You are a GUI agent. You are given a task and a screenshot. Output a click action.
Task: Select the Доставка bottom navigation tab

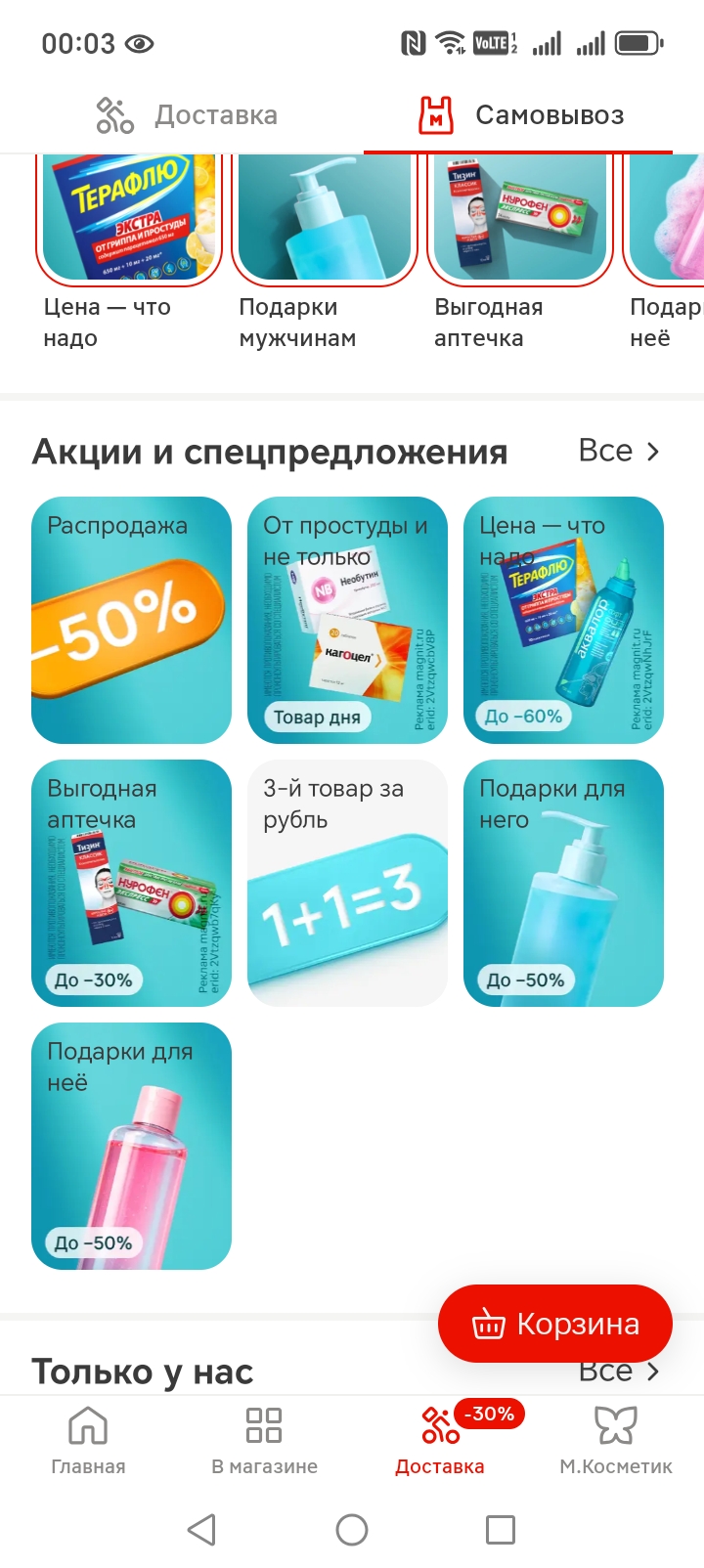click(x=440, y=1439)
